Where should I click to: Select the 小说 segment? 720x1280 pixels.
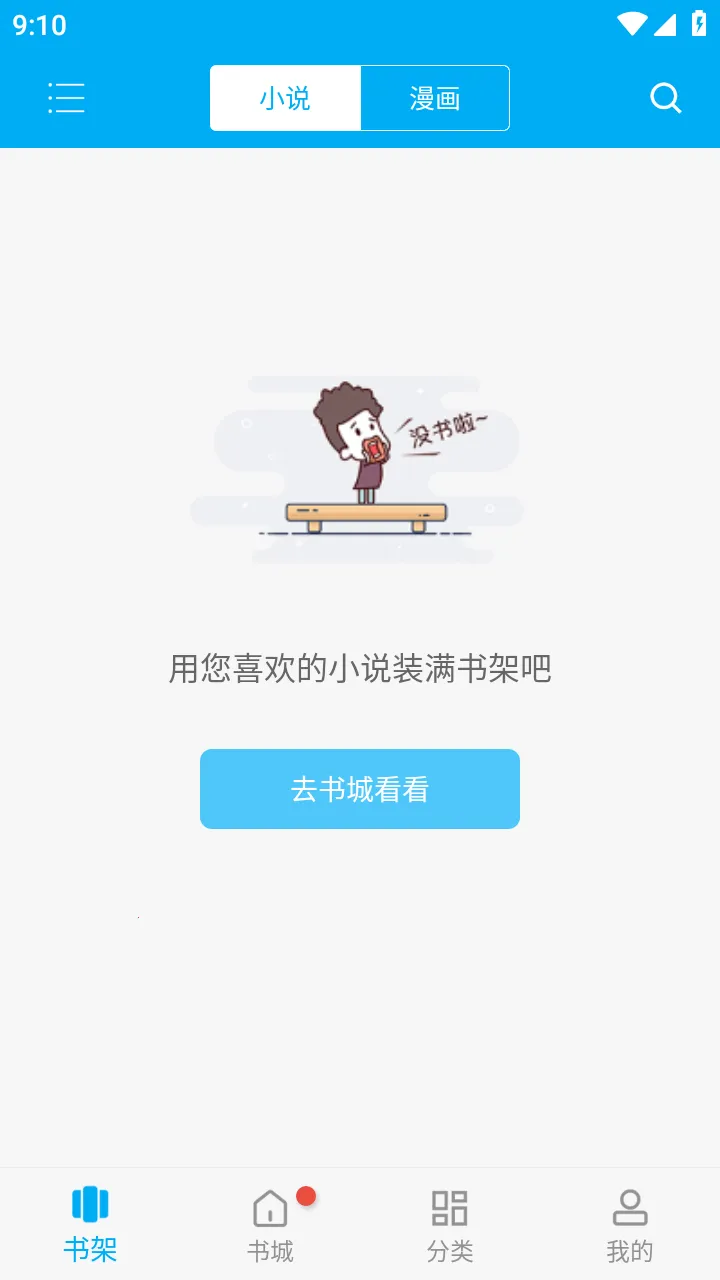[285, 98]
